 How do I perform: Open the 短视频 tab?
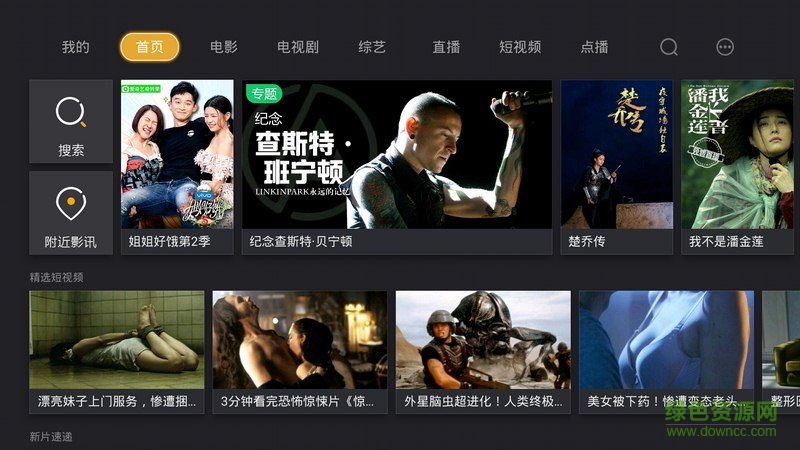click(520, 47)
